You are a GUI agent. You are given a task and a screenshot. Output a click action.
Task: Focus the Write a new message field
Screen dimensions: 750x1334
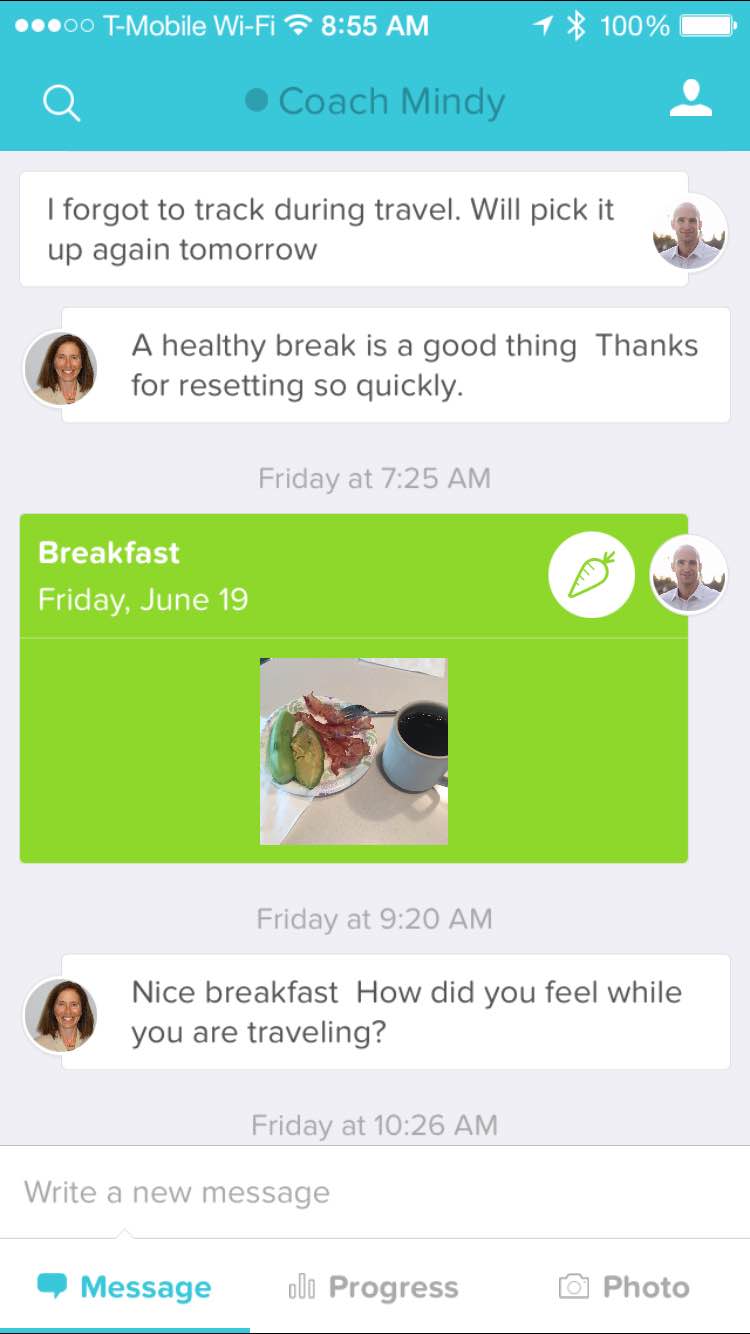374,1192
